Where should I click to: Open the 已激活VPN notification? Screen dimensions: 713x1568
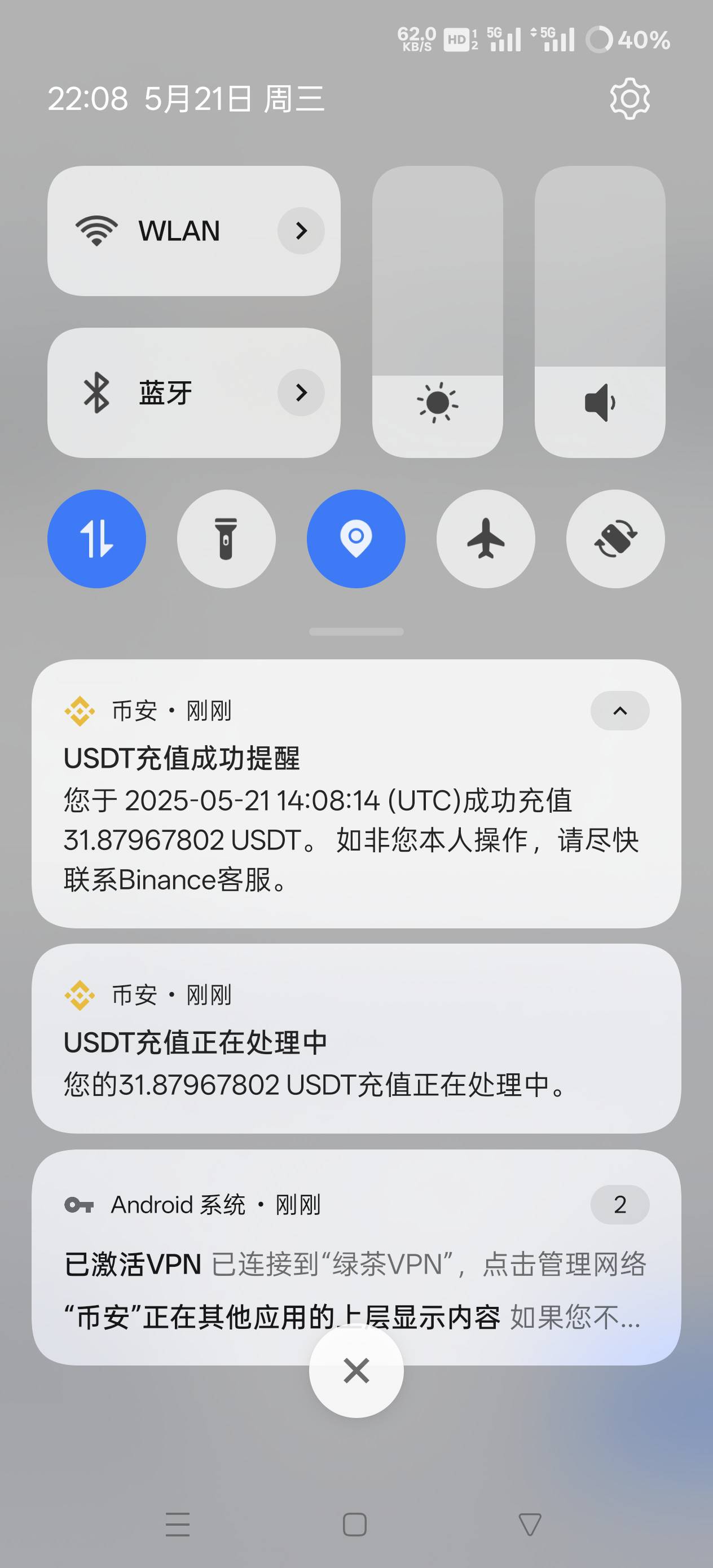[x=355, y=1264]
